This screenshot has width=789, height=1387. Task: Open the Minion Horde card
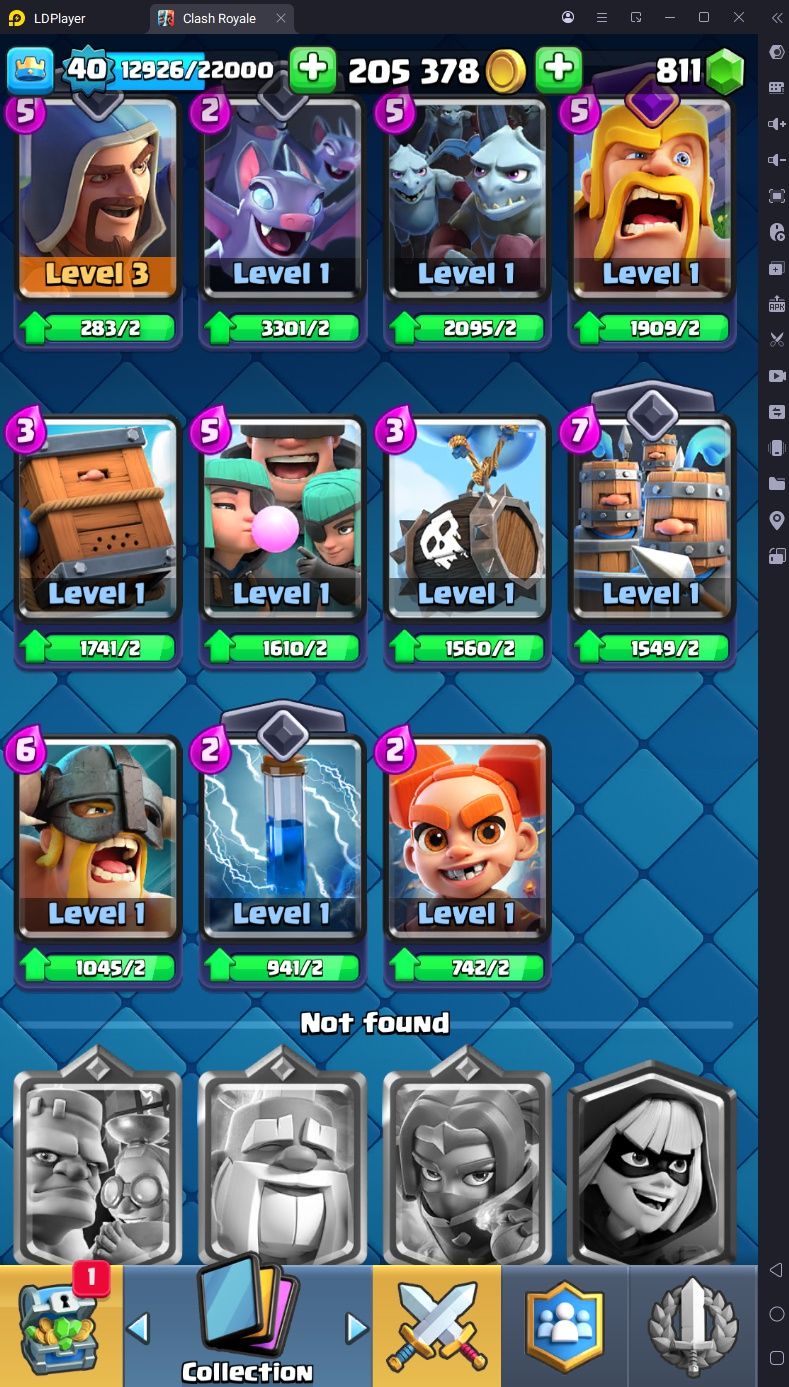pos(467,200)
